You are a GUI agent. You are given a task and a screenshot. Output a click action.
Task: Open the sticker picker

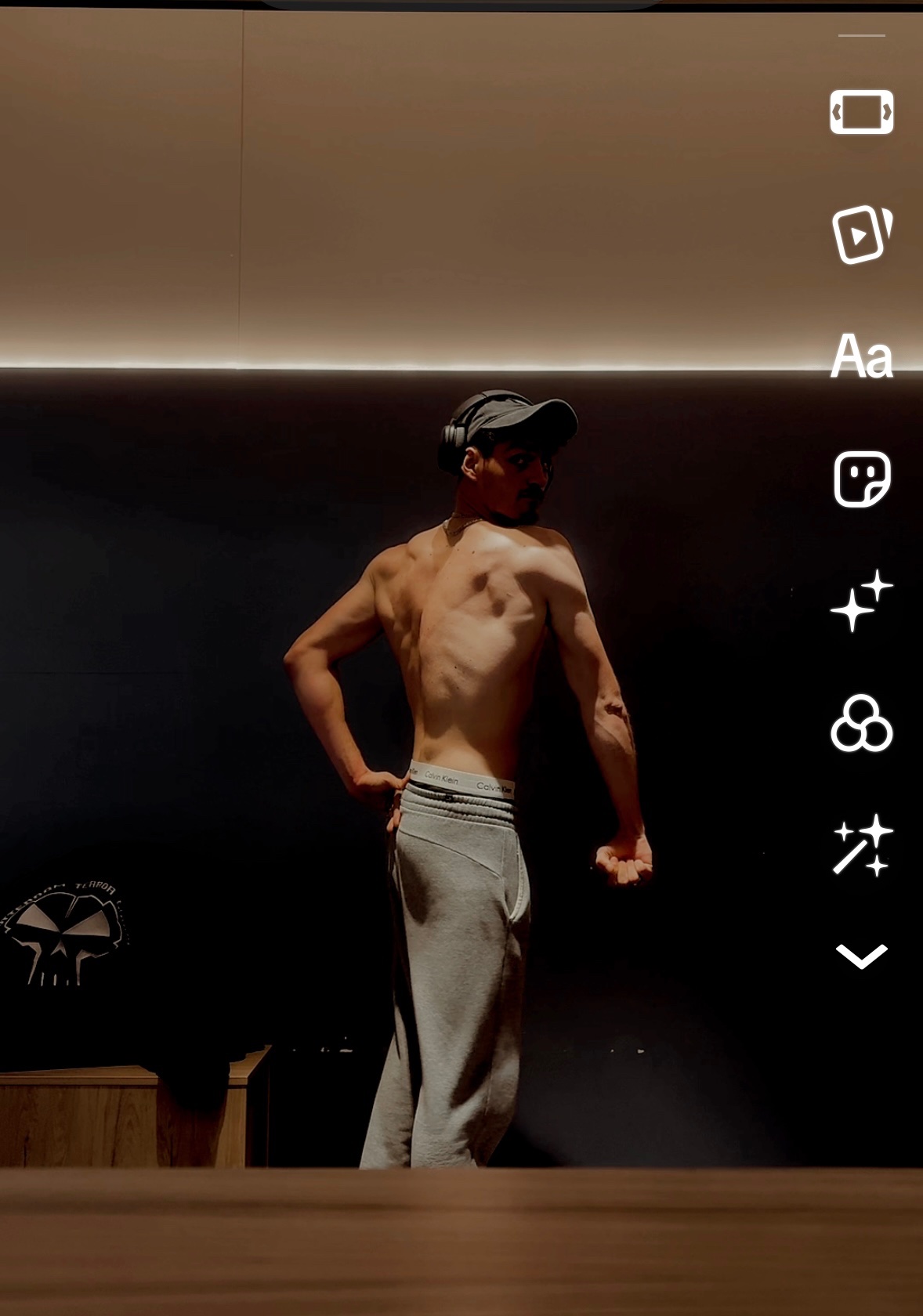pos(861,479)
